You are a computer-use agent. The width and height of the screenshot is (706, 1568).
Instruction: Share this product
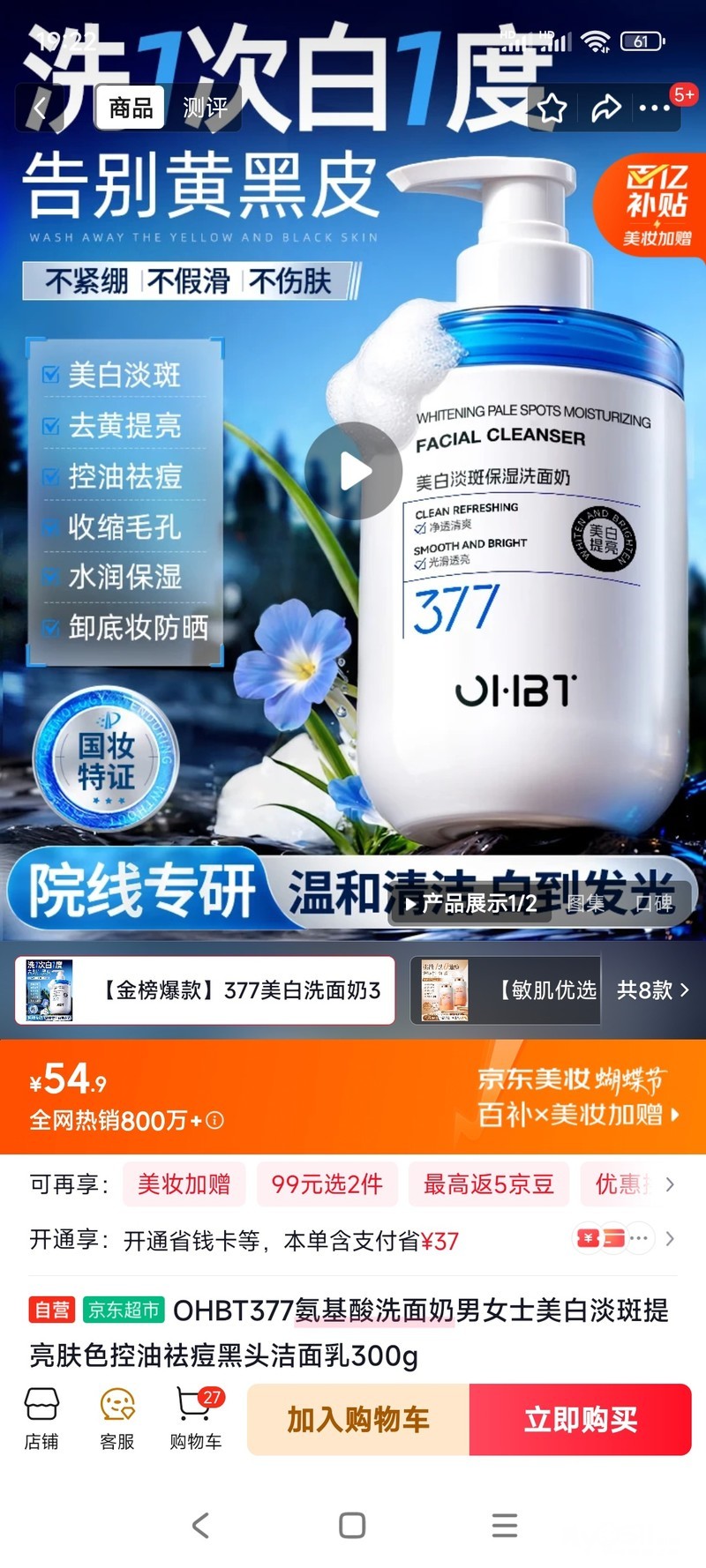click(605, 108)
